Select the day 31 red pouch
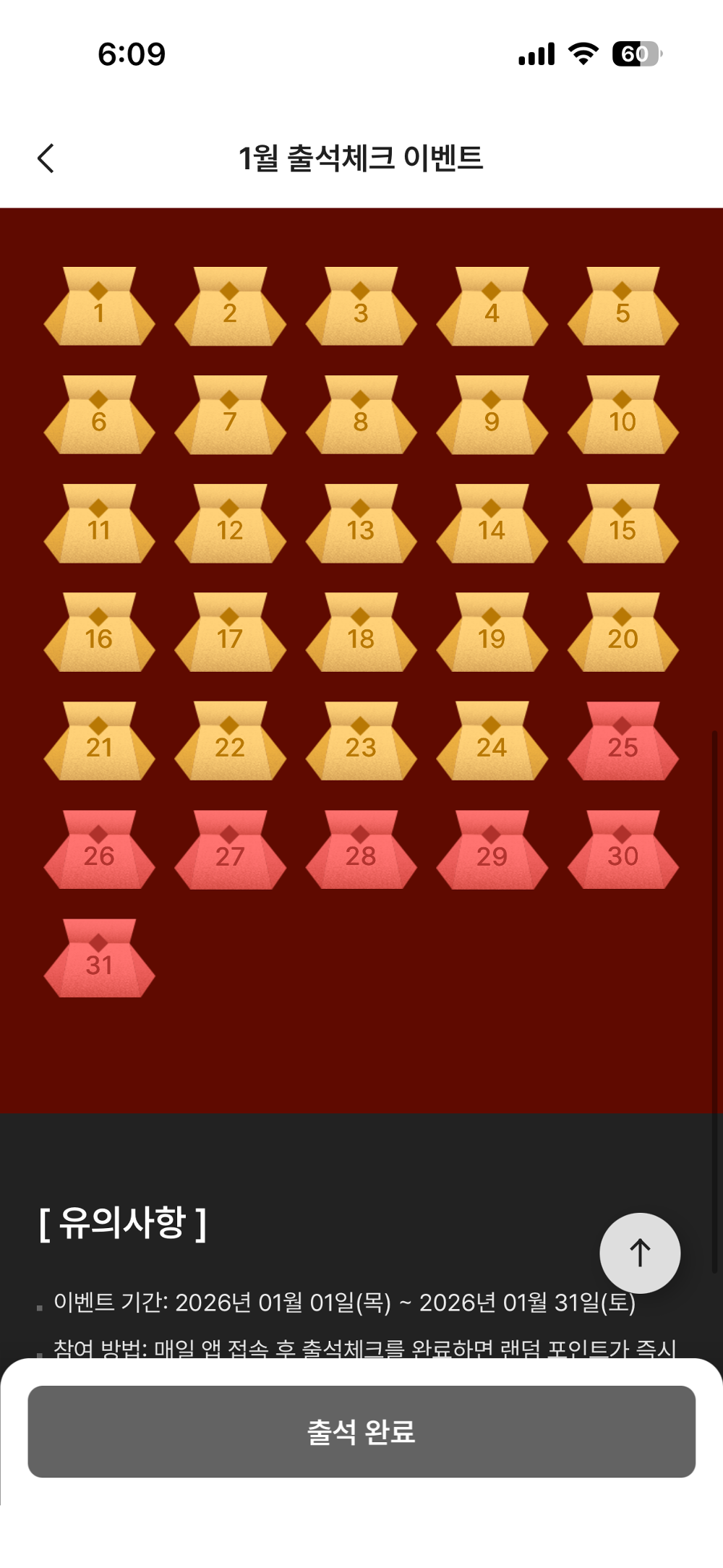Screen dimensions: 723x1568 tap(99, 960)
